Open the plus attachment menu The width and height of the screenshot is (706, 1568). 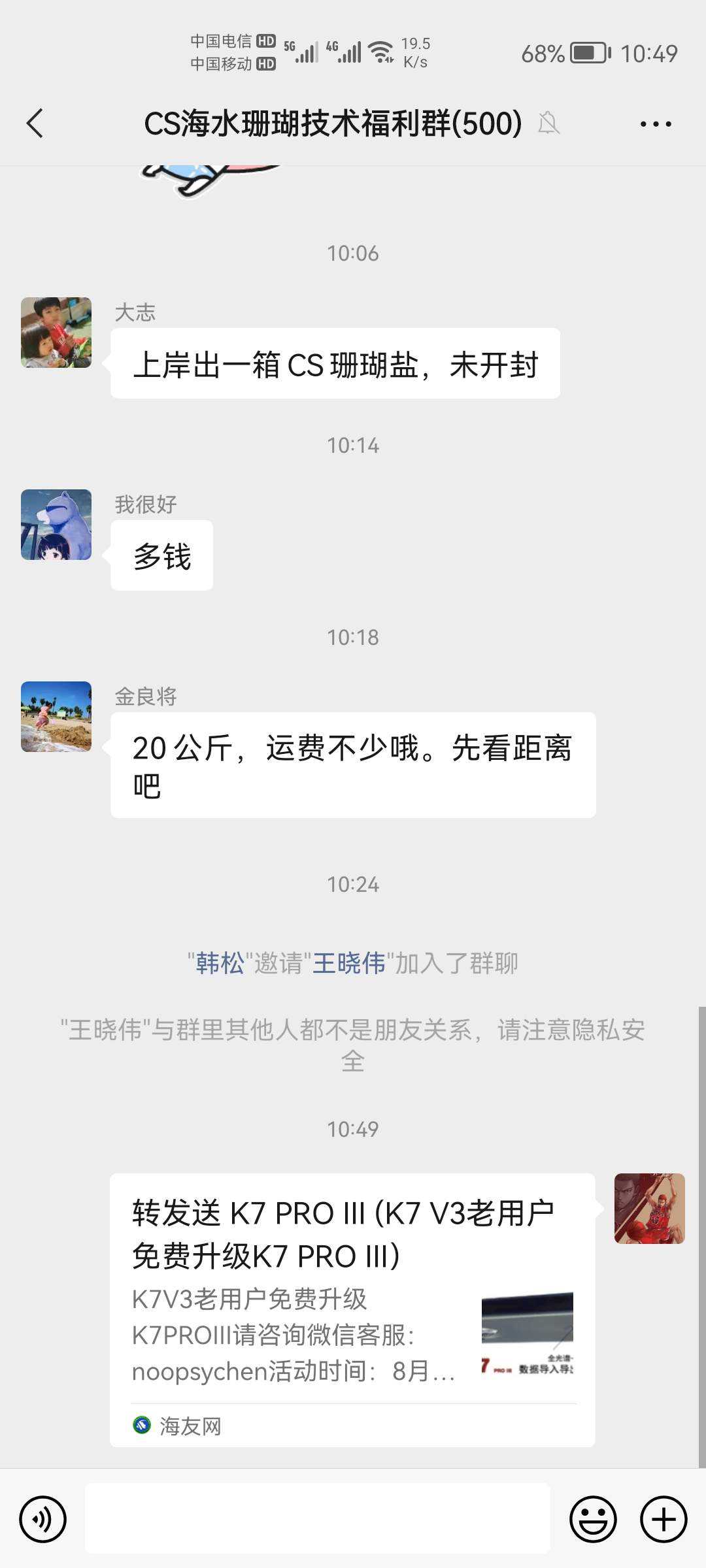point(664,1519)
